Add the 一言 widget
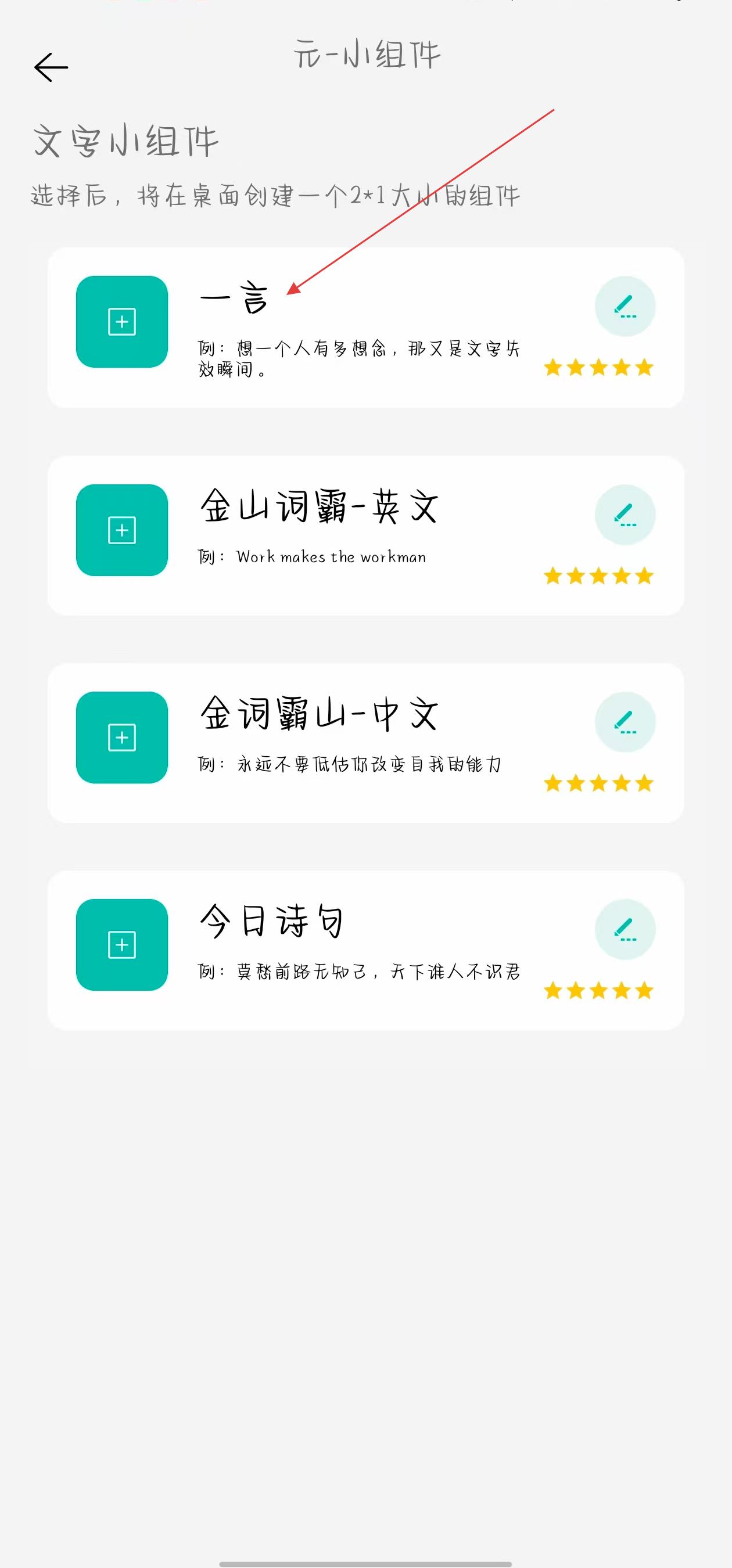Image resolution: width=732 pixels, height=1568 pixels. pyautogui.click(x=122, y=321)
